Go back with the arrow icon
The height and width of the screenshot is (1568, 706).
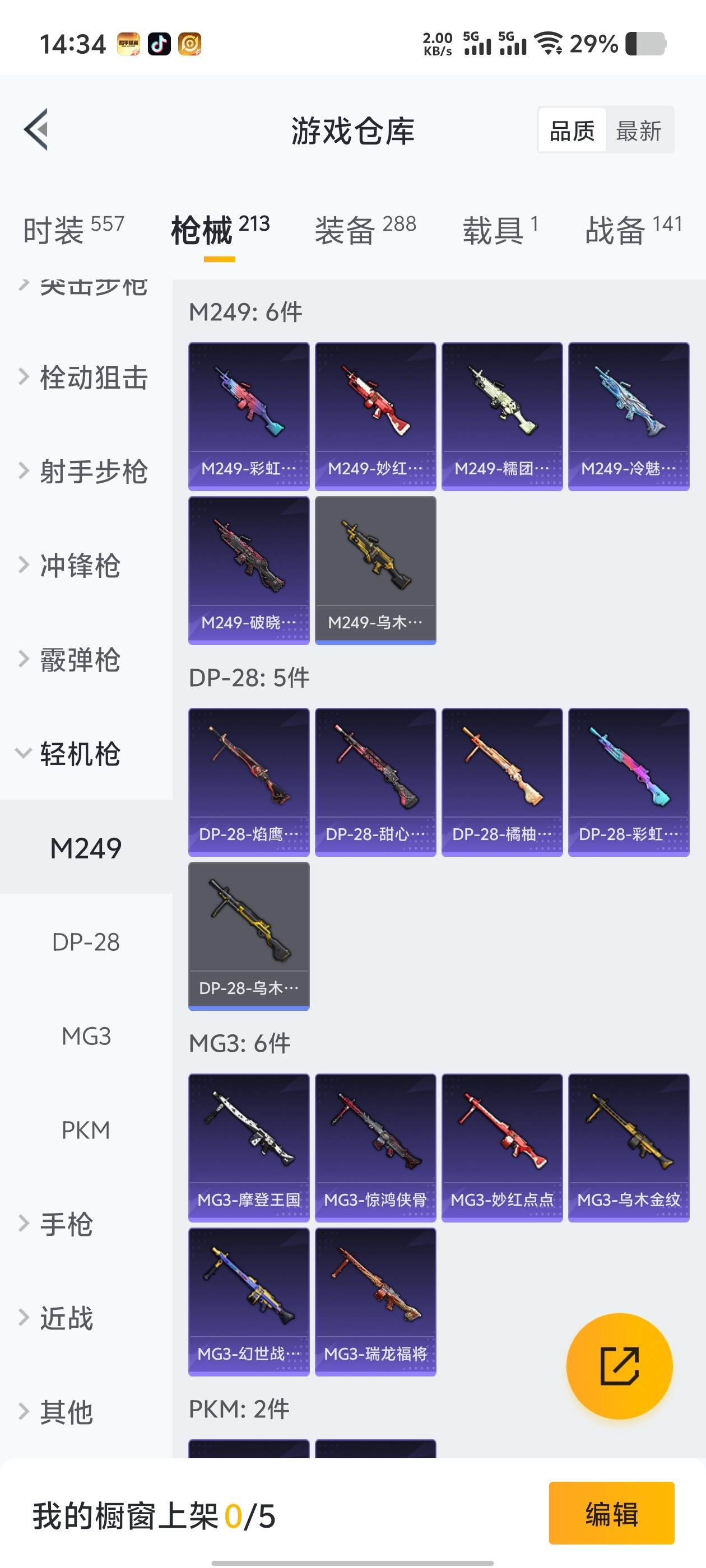[x=36, y=129]
